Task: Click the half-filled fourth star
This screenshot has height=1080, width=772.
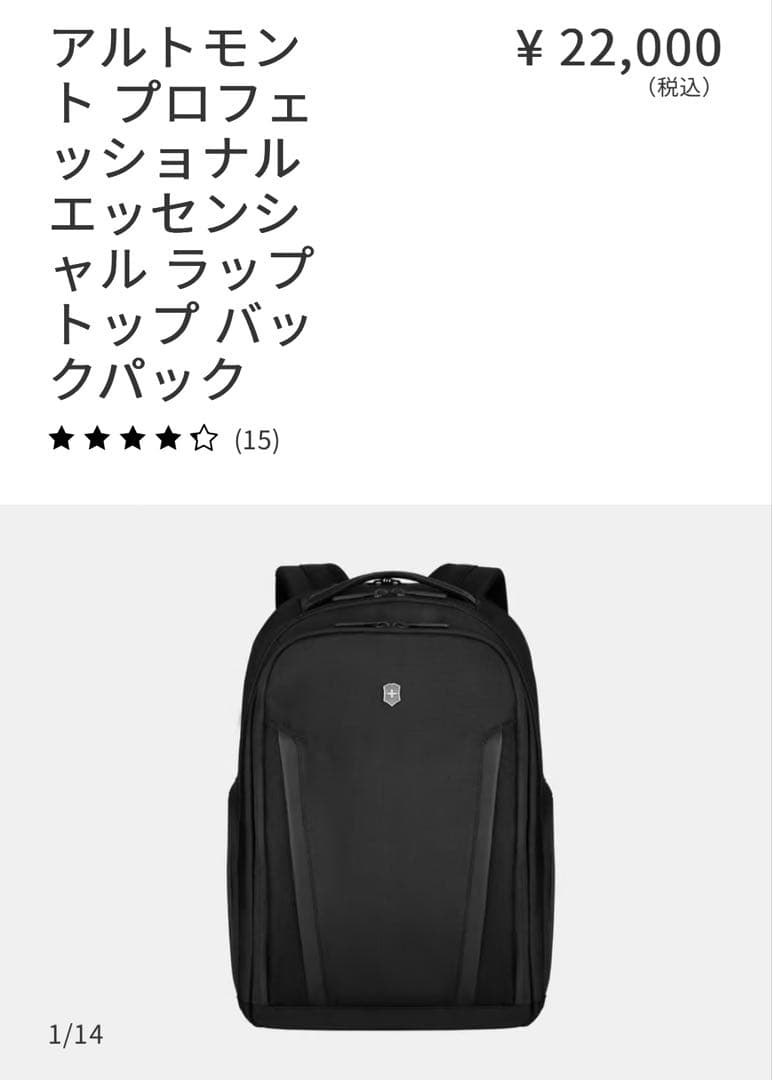Action: pyautogui.click(x=167, y=438)
